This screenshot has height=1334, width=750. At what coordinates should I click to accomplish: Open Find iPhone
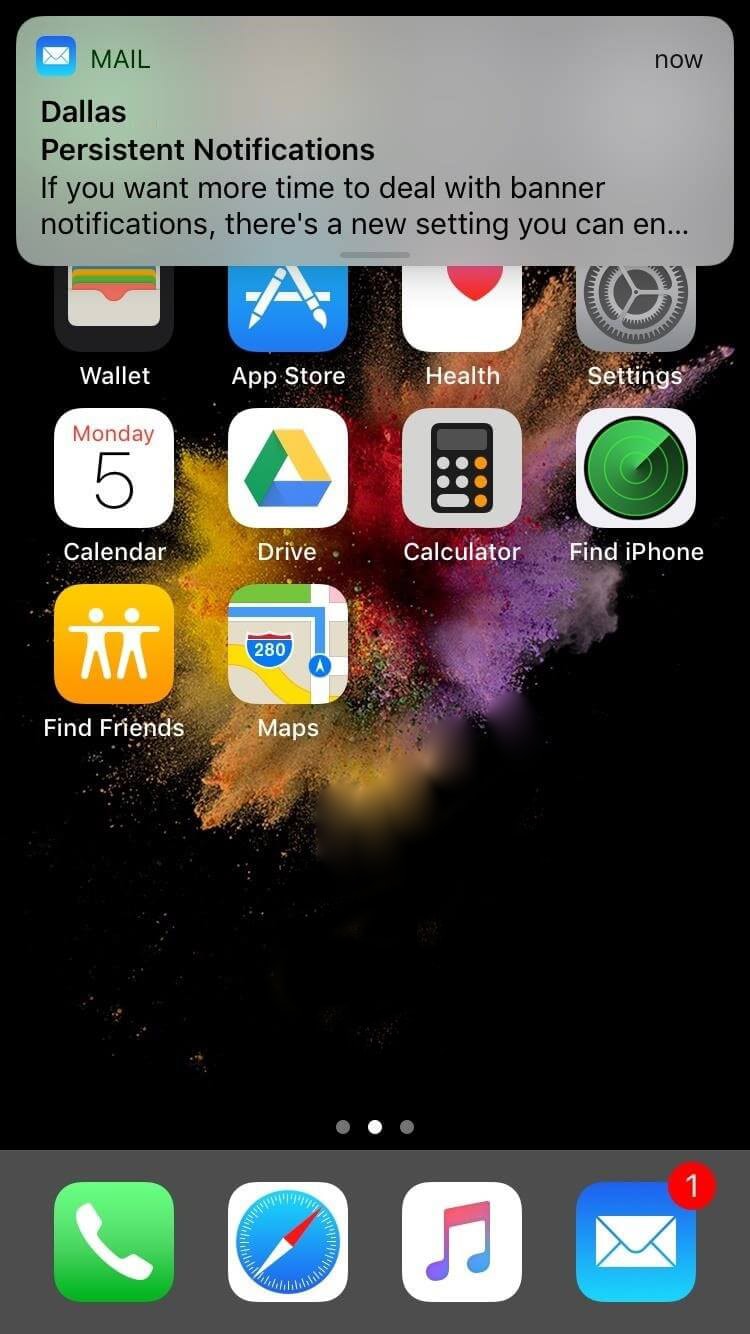(636, 468)
